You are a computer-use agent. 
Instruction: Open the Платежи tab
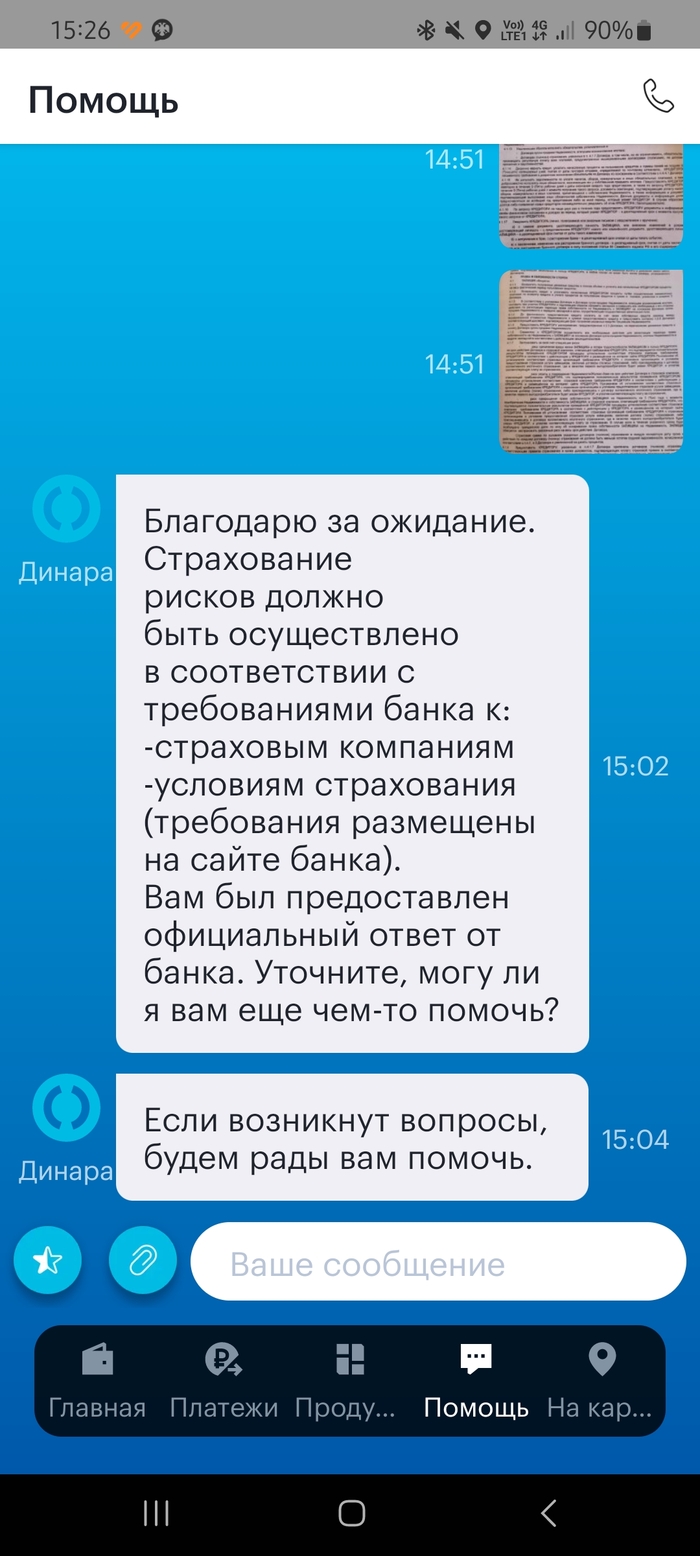pos(224,1381)
